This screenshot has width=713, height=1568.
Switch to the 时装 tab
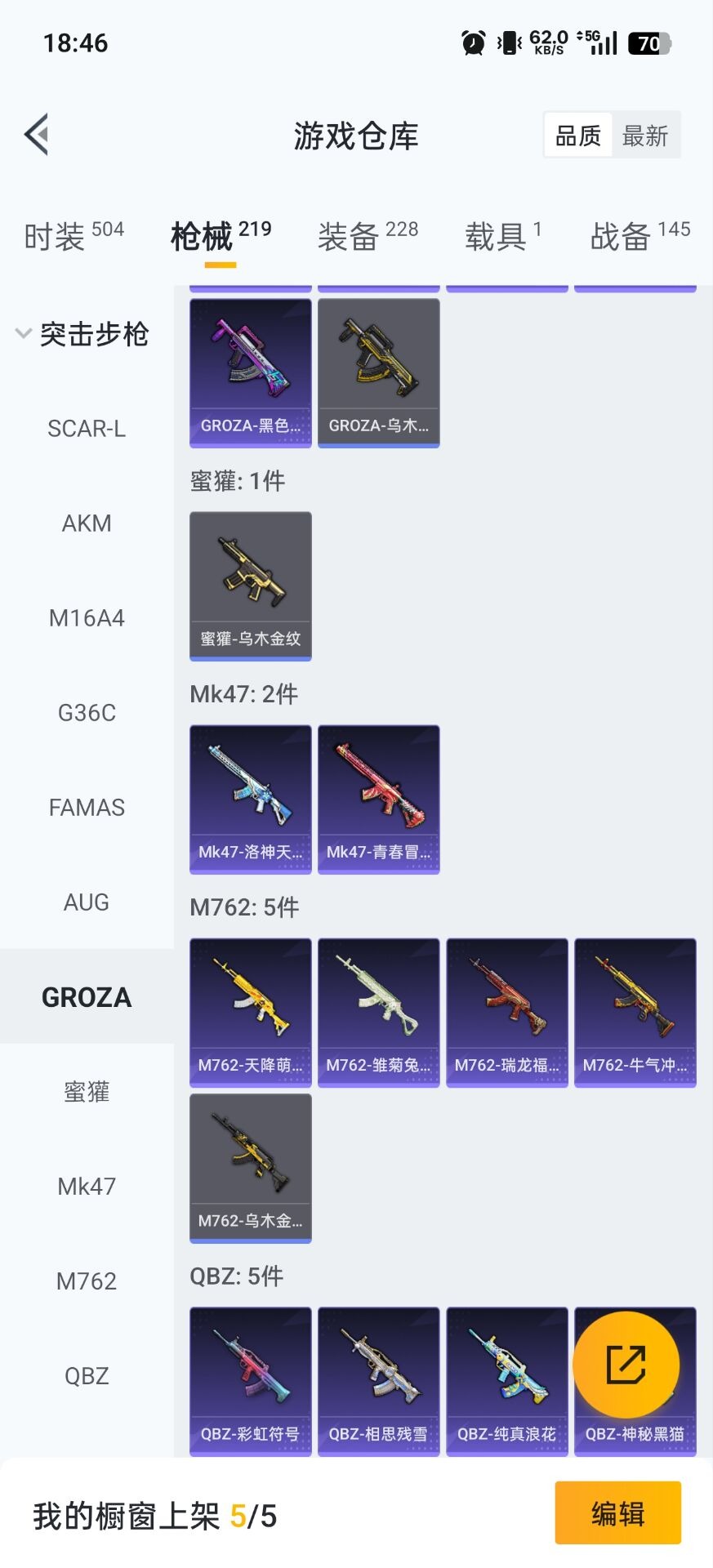pyautogui.click(x=74, y=236)
